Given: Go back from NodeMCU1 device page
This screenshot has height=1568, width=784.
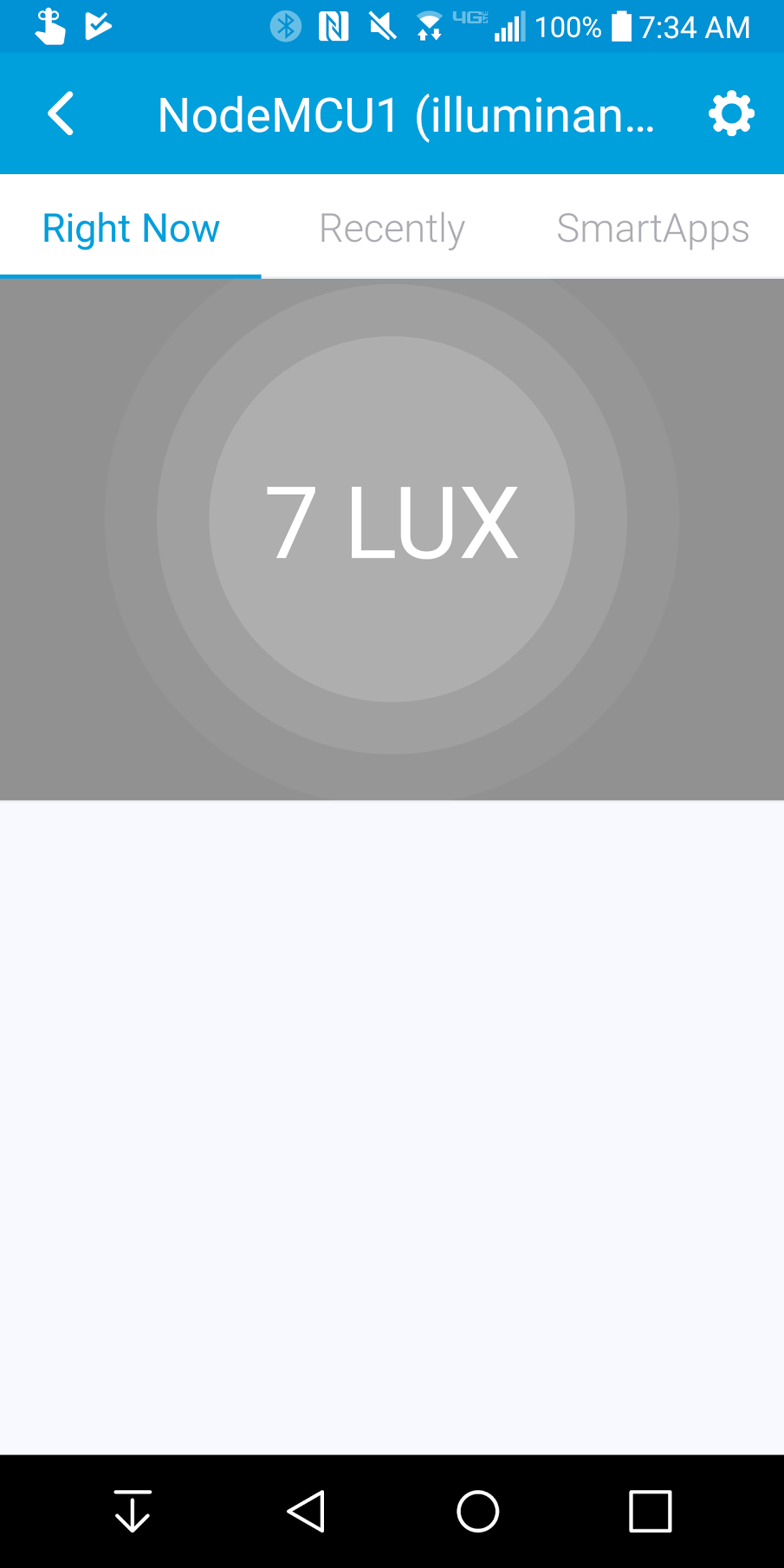Looking at the screenshot, I should point(61,113).
